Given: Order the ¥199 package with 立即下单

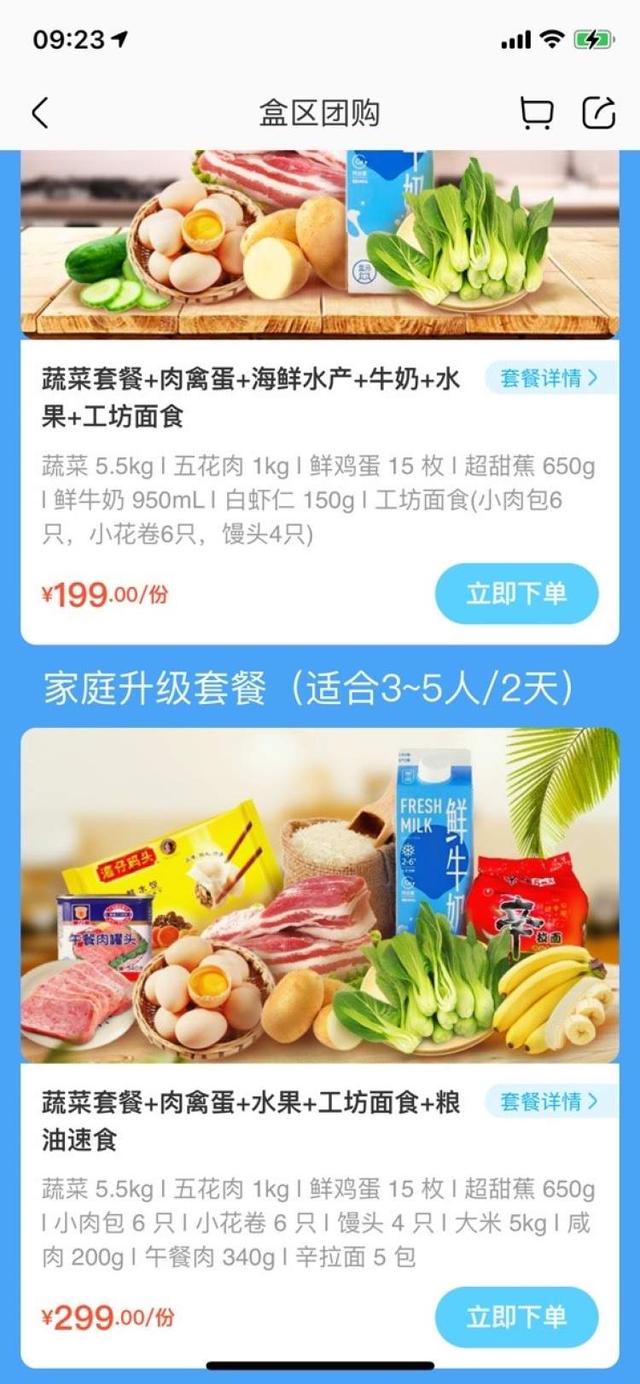Looking at the screenshot, I should coord(516,593).
